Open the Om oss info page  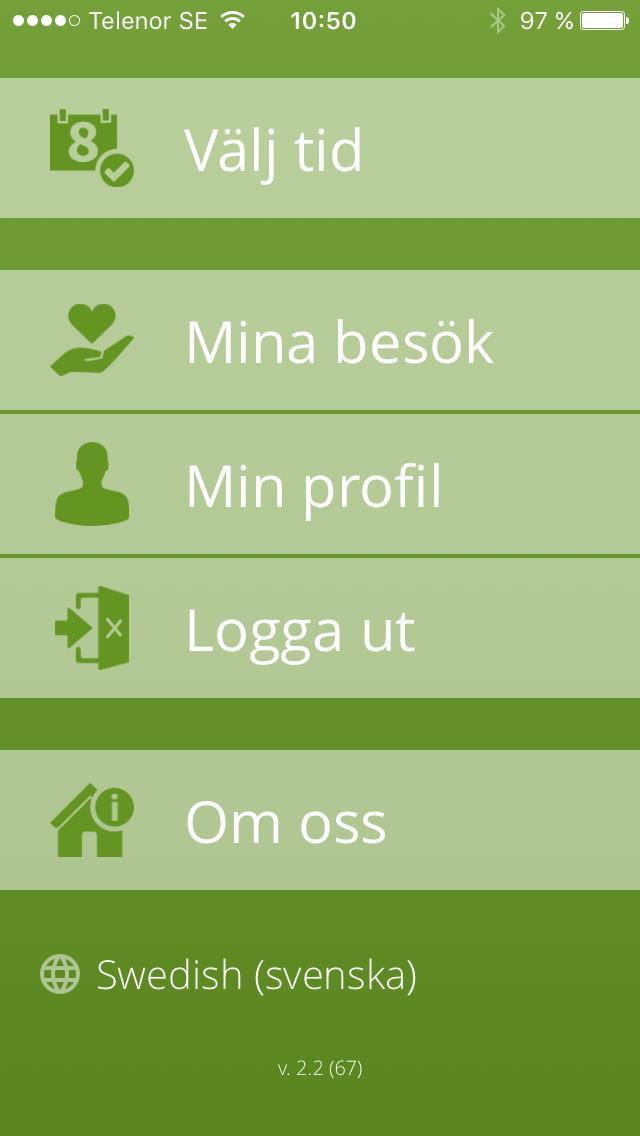coord(320,819)
